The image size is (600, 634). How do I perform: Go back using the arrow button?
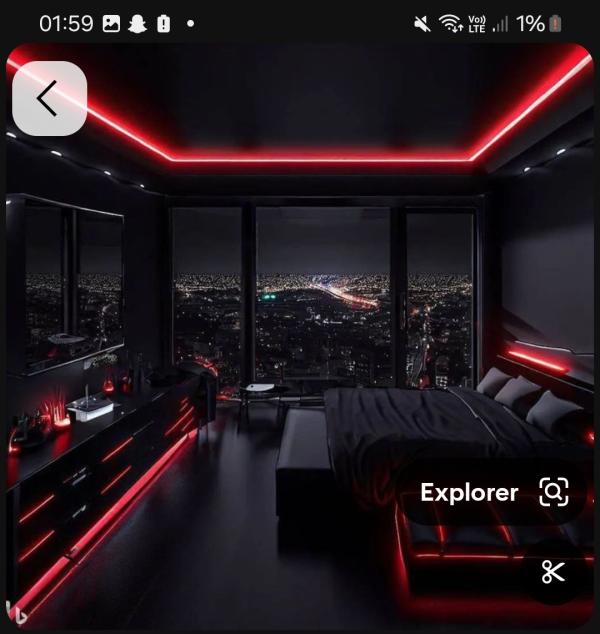click(x=49, y=98)
